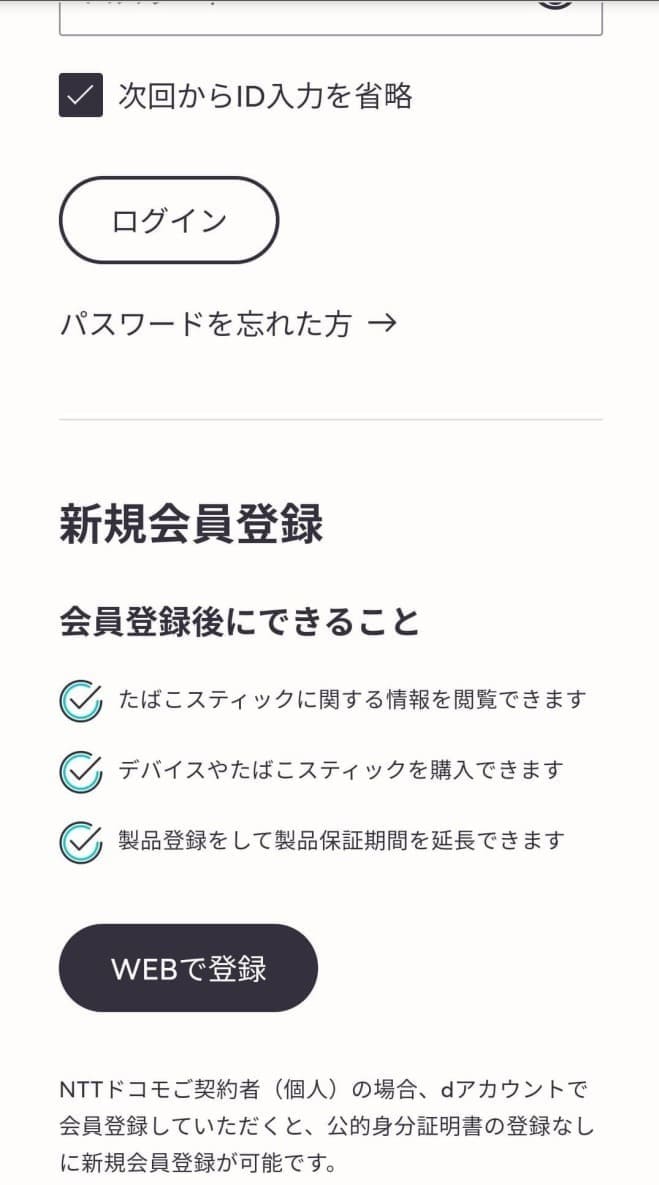Open パスワードを忘れた方 link
This screenshot has width=659, height=1185.
(228, 324)
